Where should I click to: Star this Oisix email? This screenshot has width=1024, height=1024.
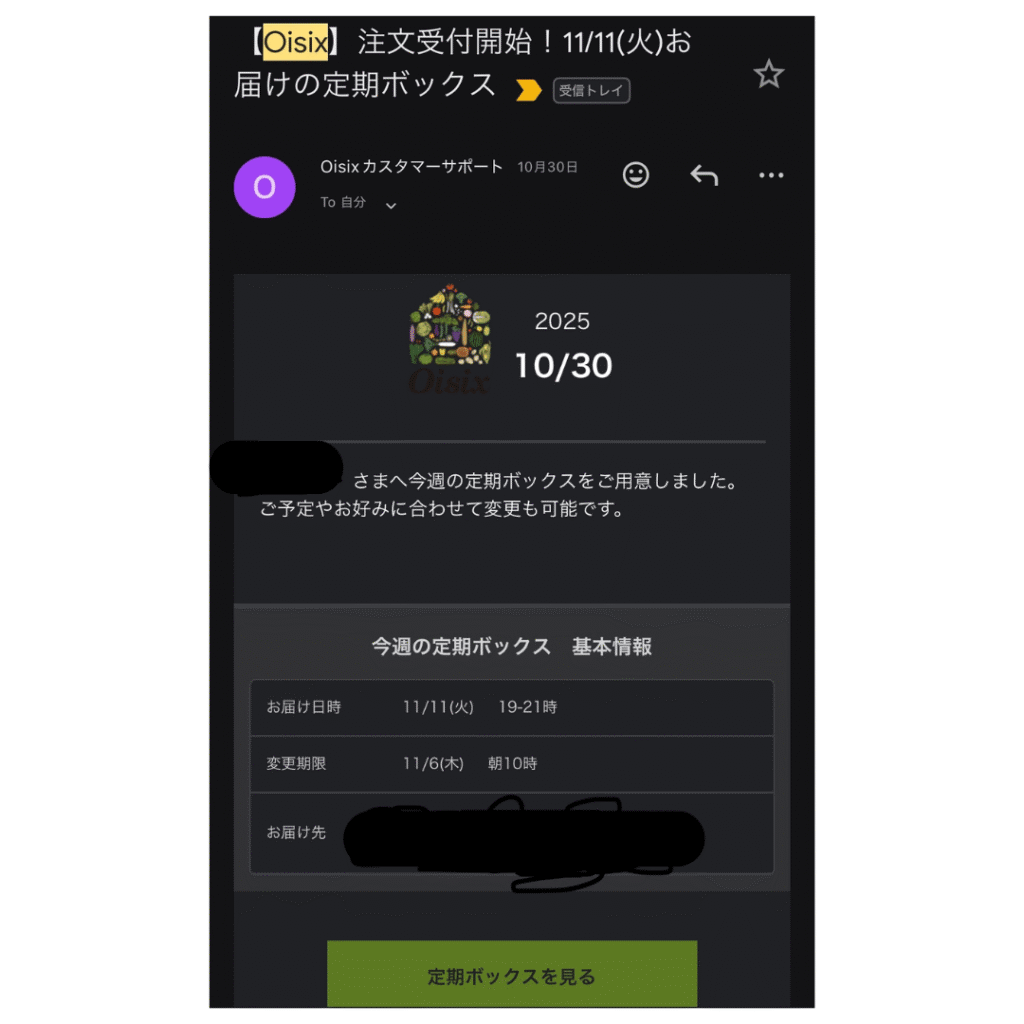coord(768,74)
